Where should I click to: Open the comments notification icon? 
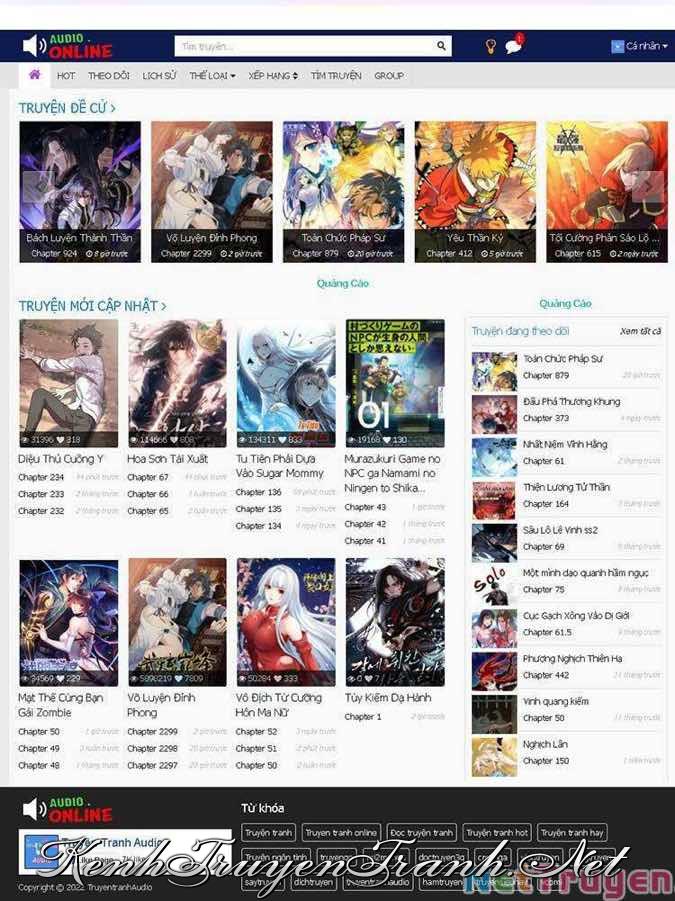(x=513, y=46)
